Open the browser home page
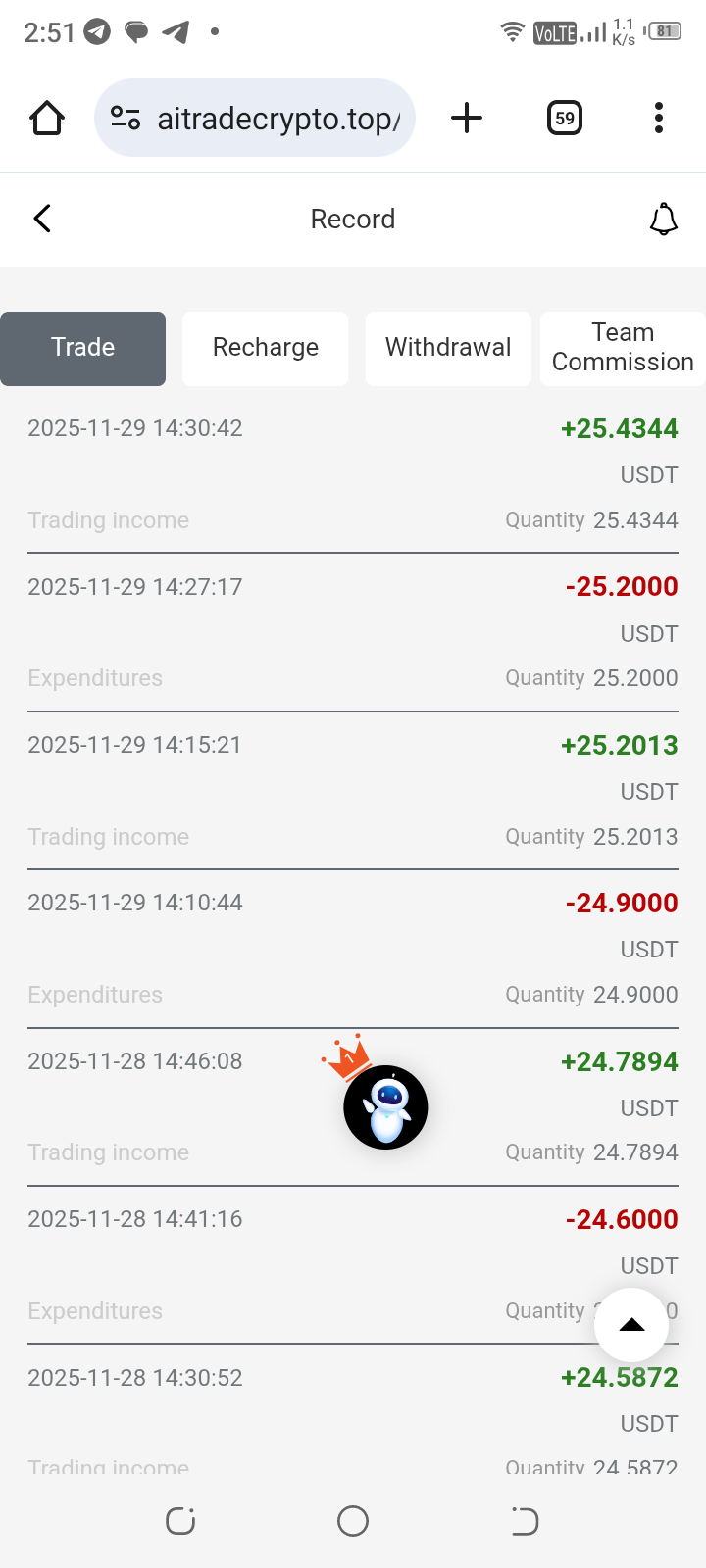Image resolution: width=706 pixels, height=1568 pixels. pyautogui.click(x=47, y=119)
